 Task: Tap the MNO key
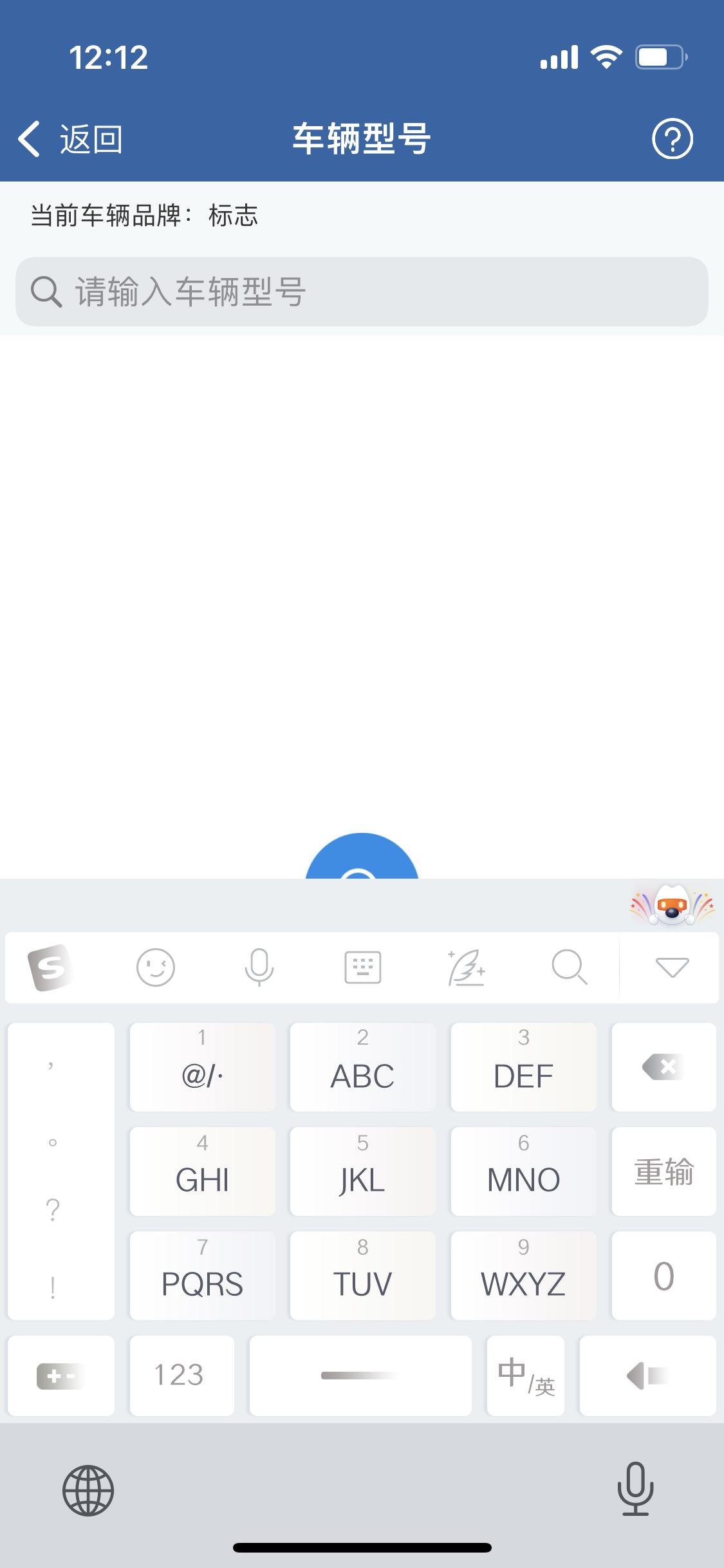pos(523,1171)
